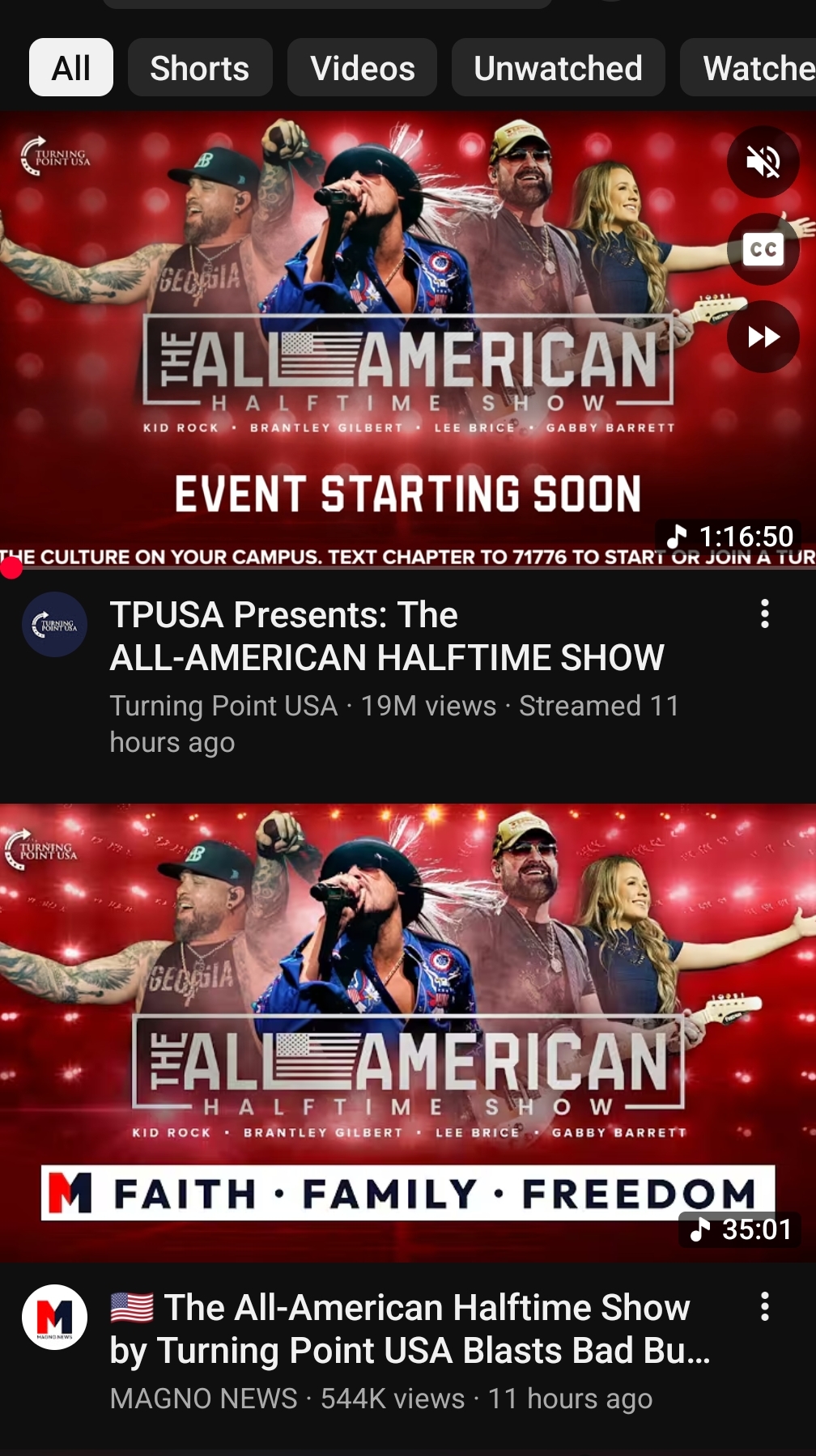This screenshot has width=816, height=1456.
Task: Show only Unwatched videos
Action: point(558,68)
